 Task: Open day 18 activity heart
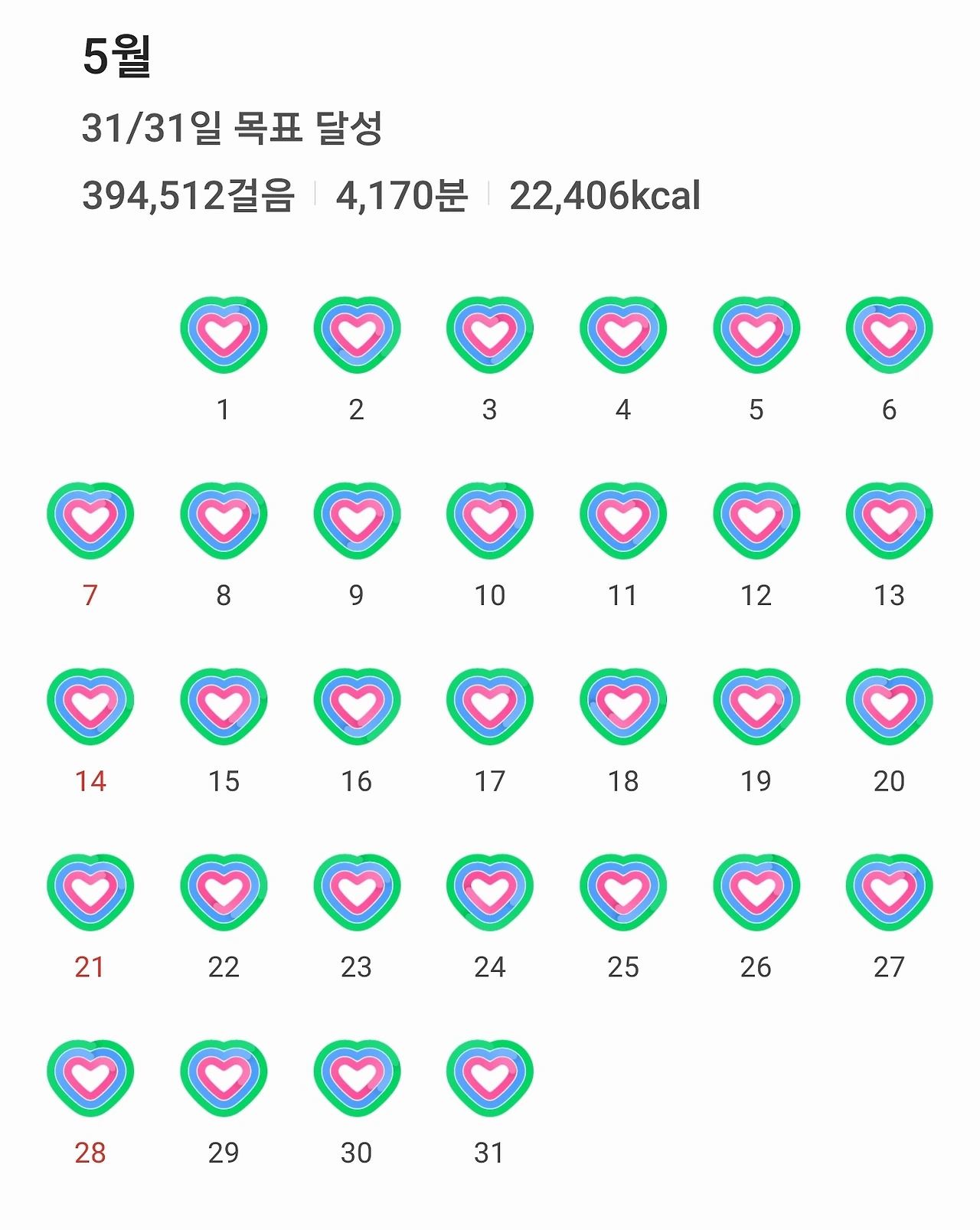point(623,706)
